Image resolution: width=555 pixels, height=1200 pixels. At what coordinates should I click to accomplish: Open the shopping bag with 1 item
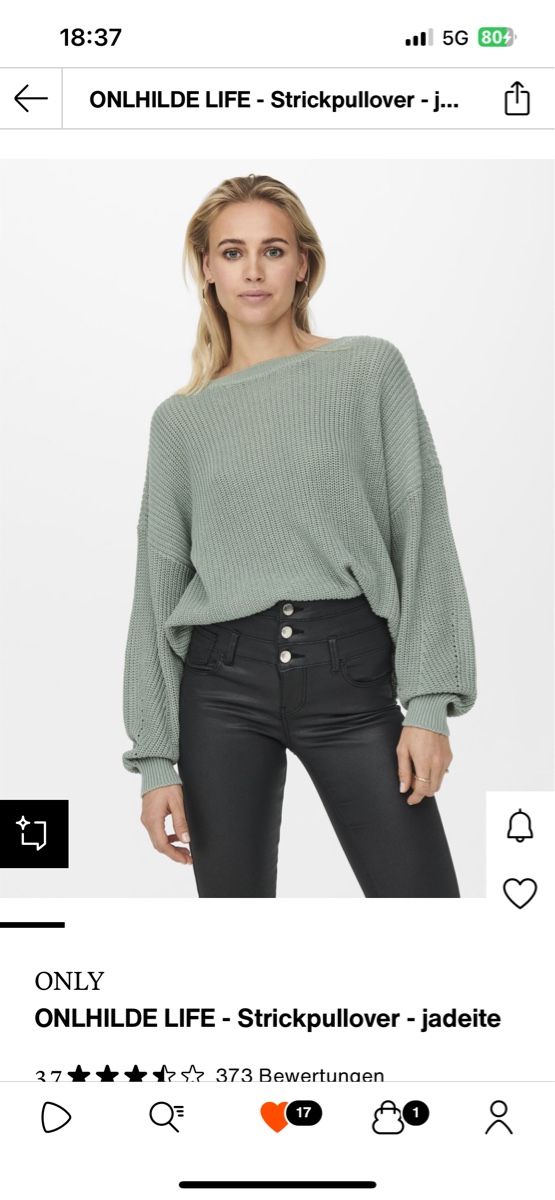click(x=400, y=1116)
